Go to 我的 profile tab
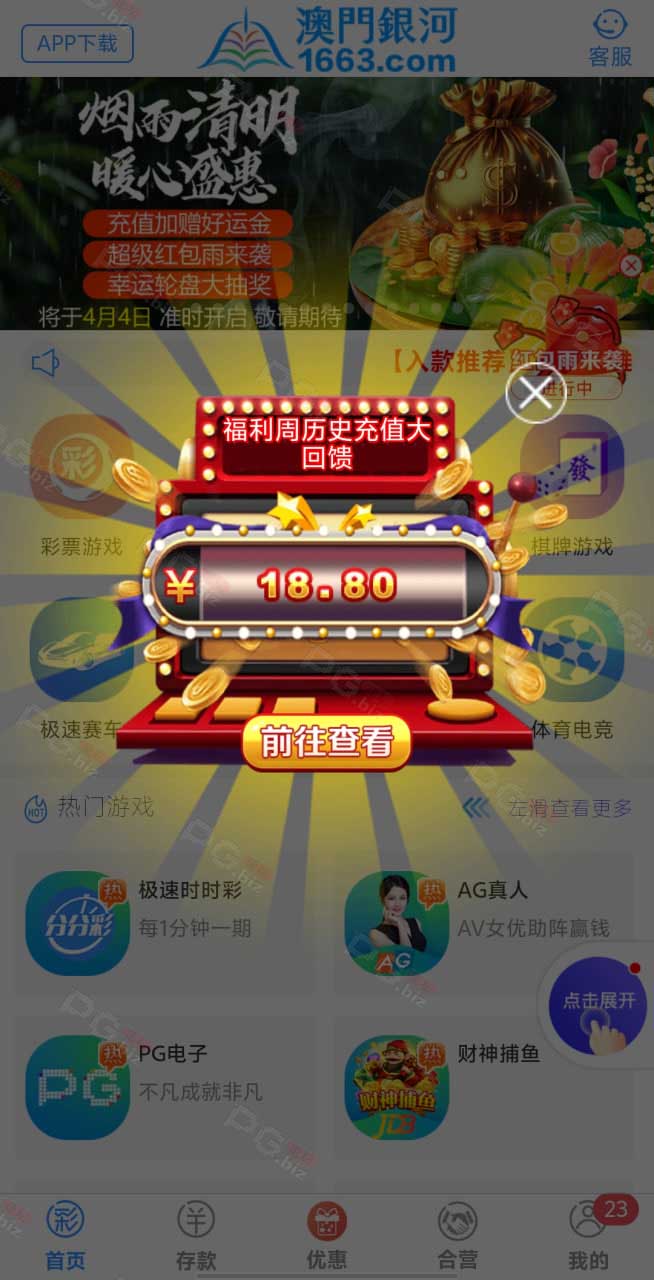Screen dimensions: 654x1280 click(x=588, y=1237)
